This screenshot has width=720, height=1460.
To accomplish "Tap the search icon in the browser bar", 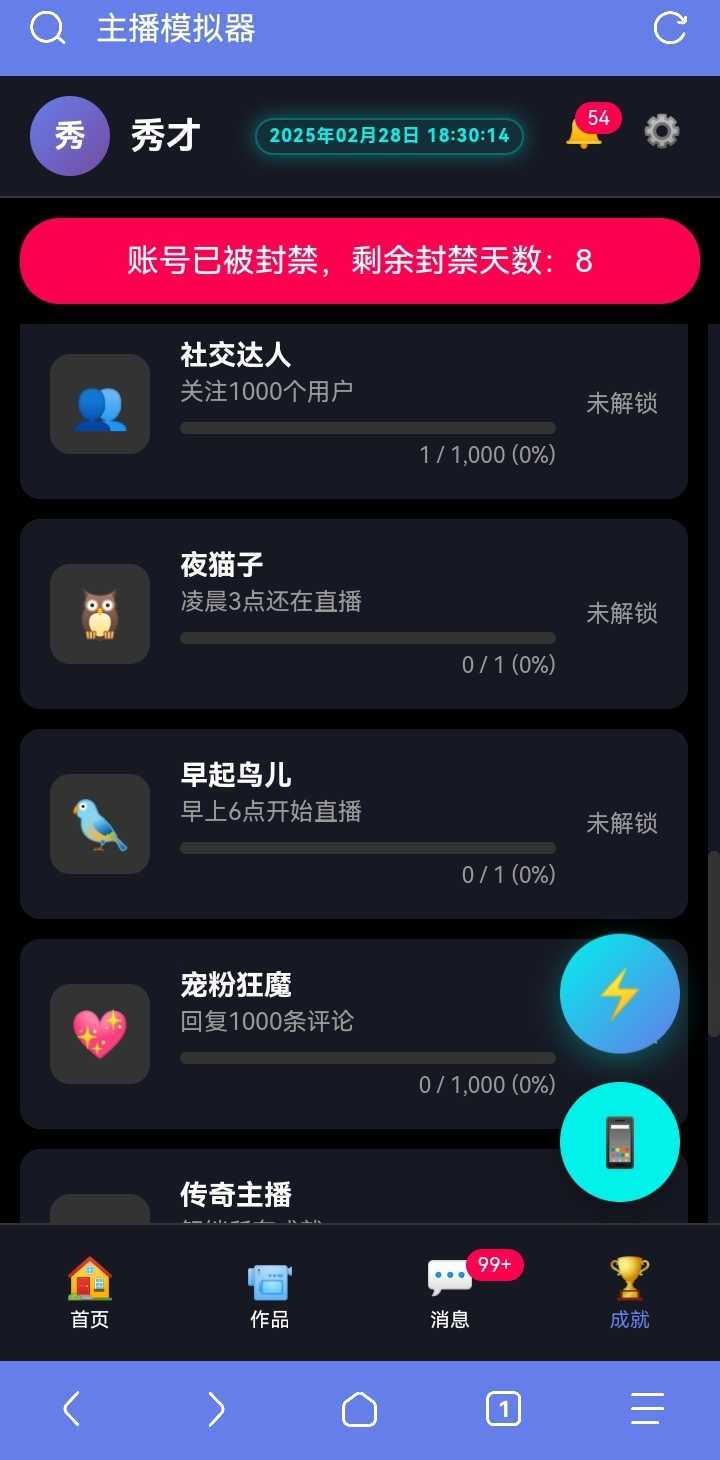I will click(x=47, y=28).
